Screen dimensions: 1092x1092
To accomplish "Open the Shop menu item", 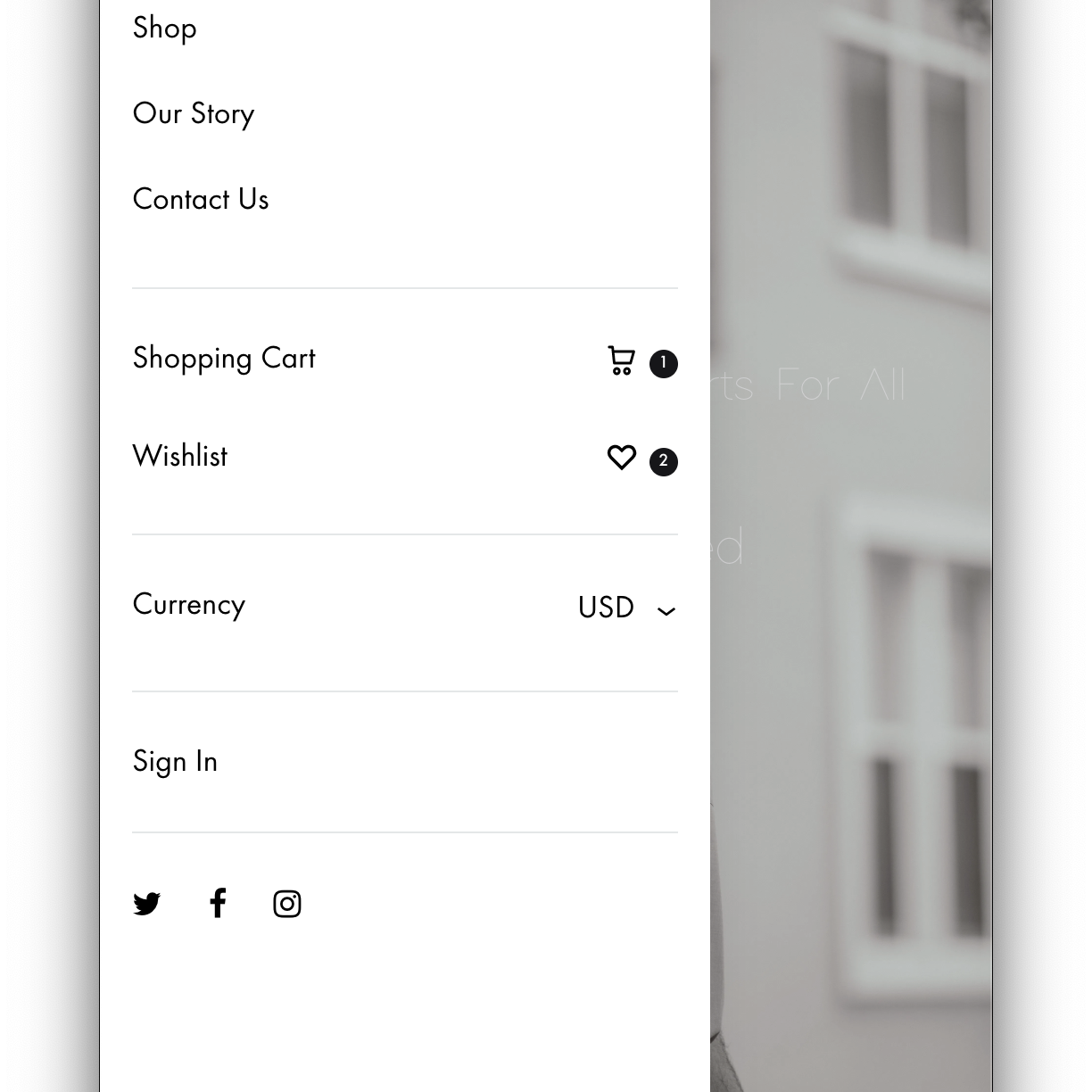I will coord(165,29).
